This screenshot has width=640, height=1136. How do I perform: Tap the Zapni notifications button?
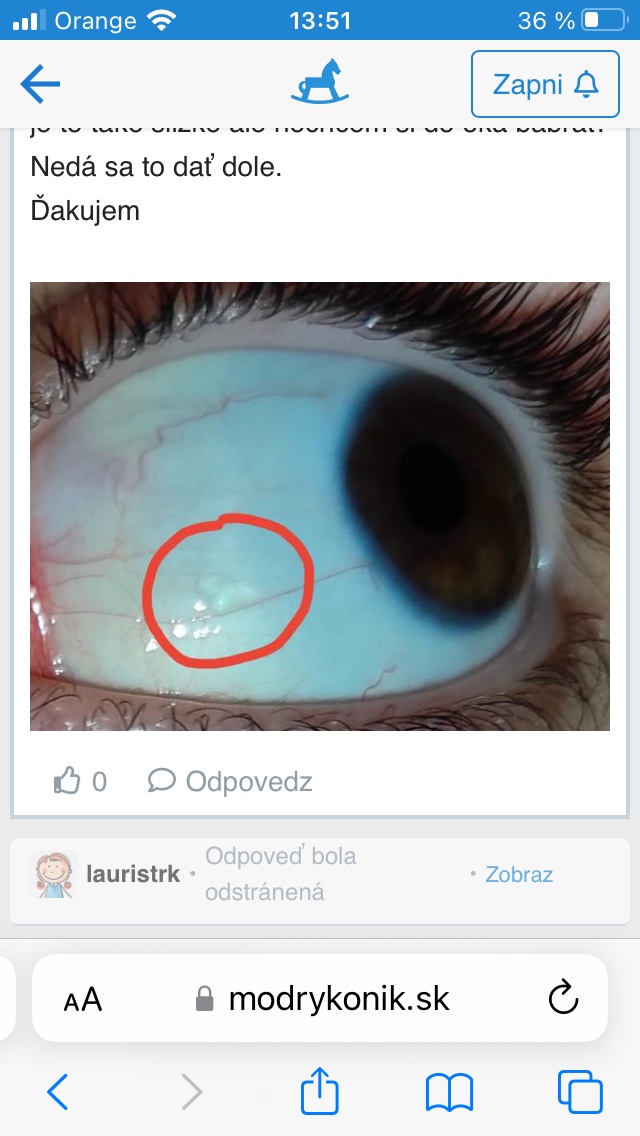click(545, 85)
